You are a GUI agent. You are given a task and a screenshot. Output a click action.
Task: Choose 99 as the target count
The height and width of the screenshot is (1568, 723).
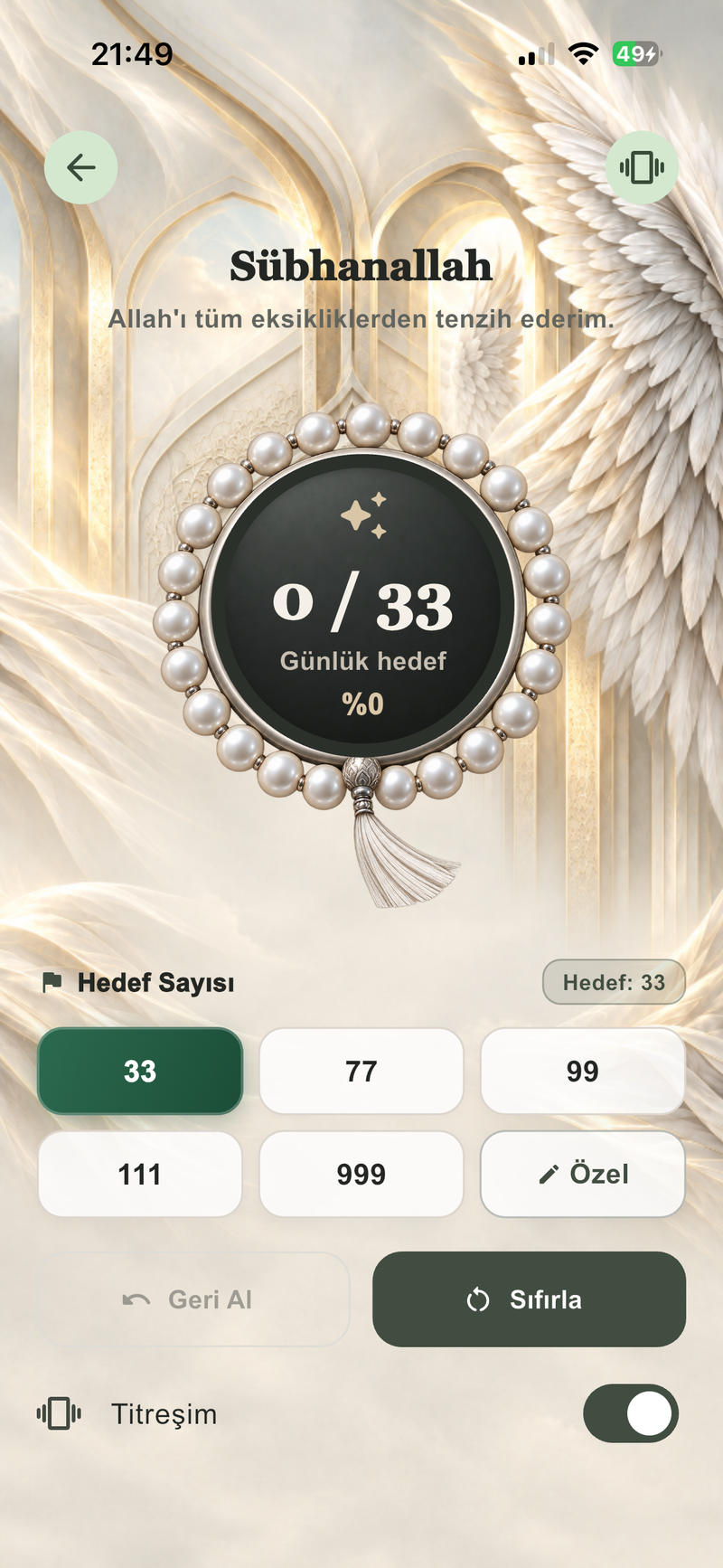coord(583,1071)
